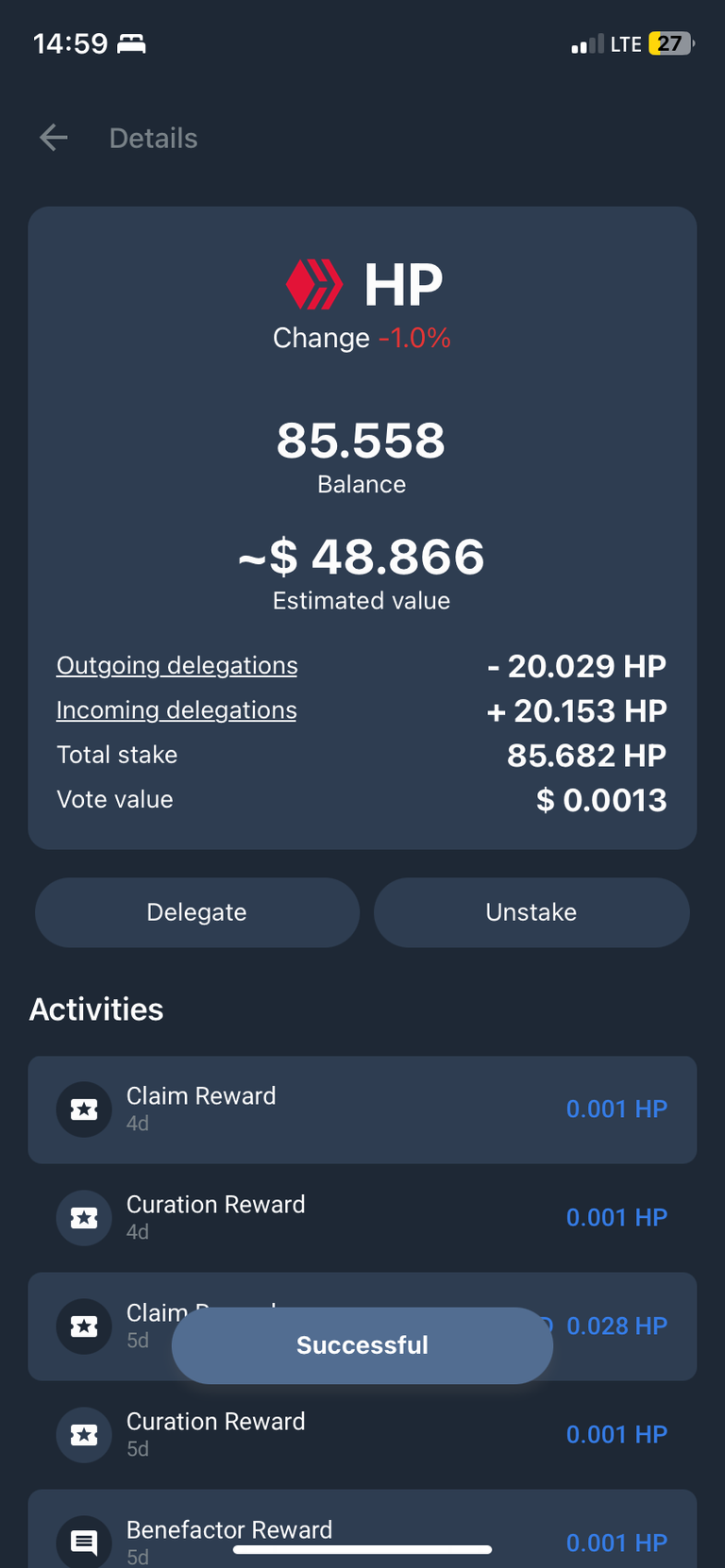Go back using the arrow icon

(x=54, y=138)
